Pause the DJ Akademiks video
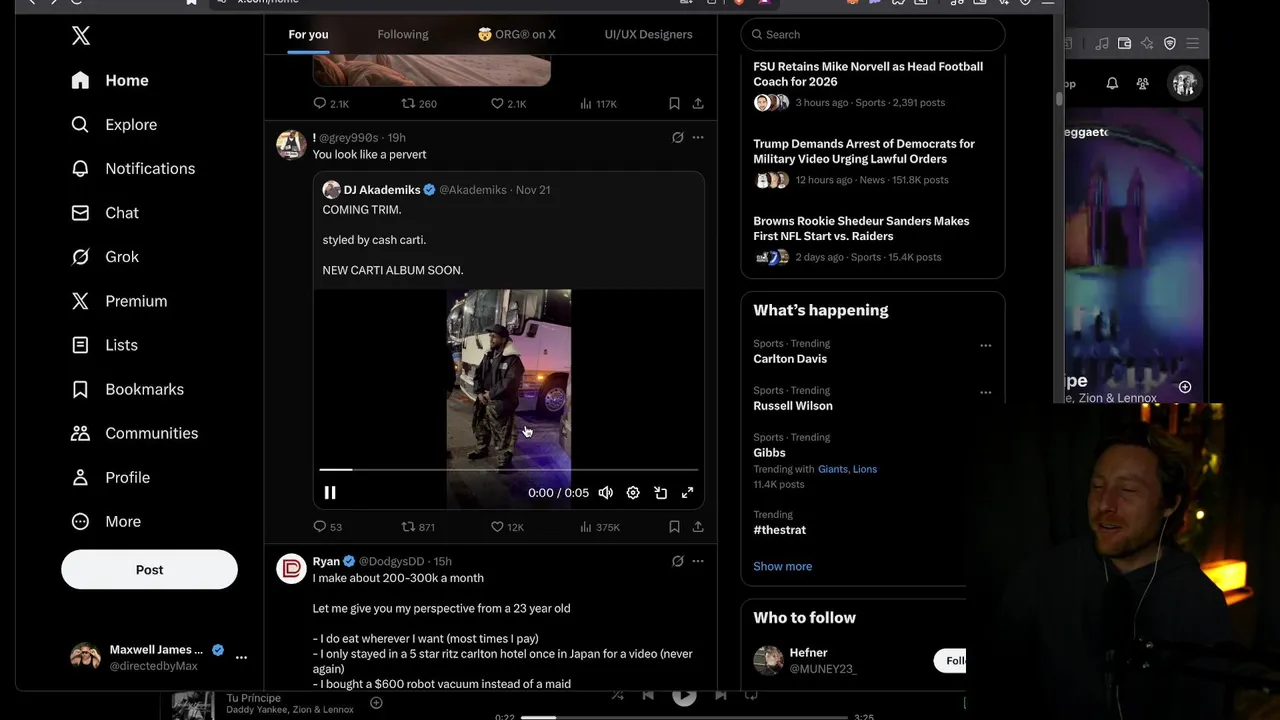The image size is (1280, 720). (330, 493)
